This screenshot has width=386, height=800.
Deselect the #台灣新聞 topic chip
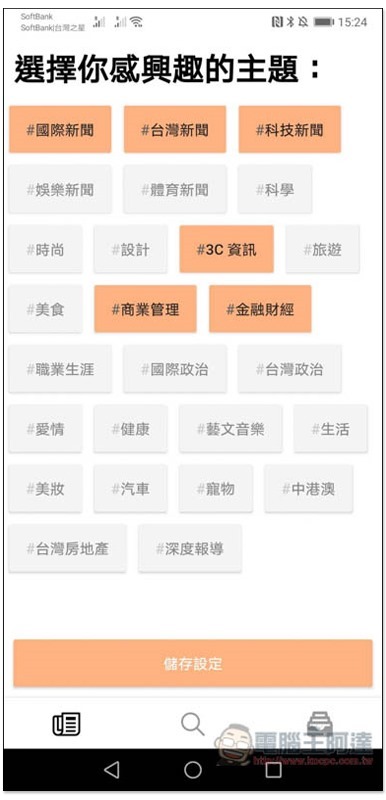(175, 130)
